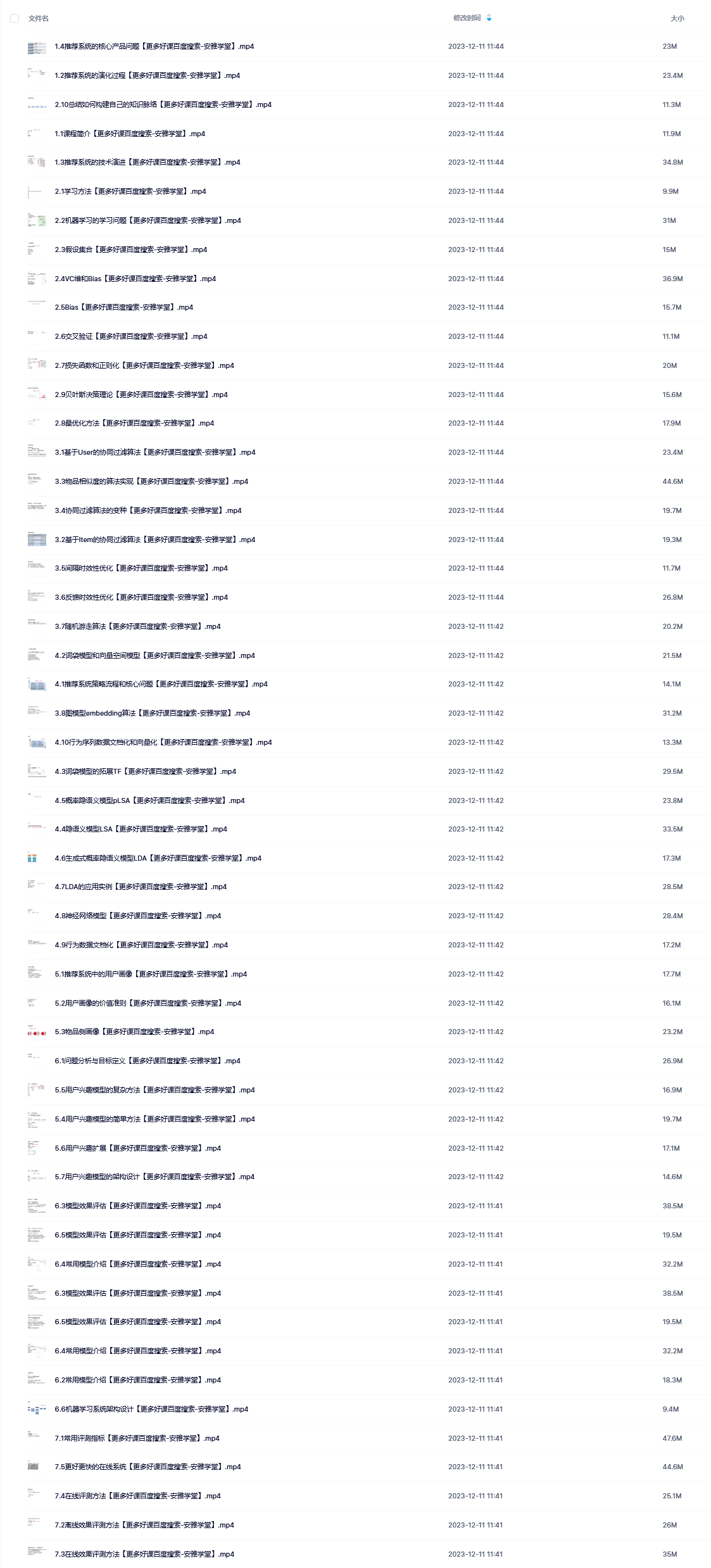Open 4.1推荐系统策略流程和核心问题 file

[x=161, y=685]
